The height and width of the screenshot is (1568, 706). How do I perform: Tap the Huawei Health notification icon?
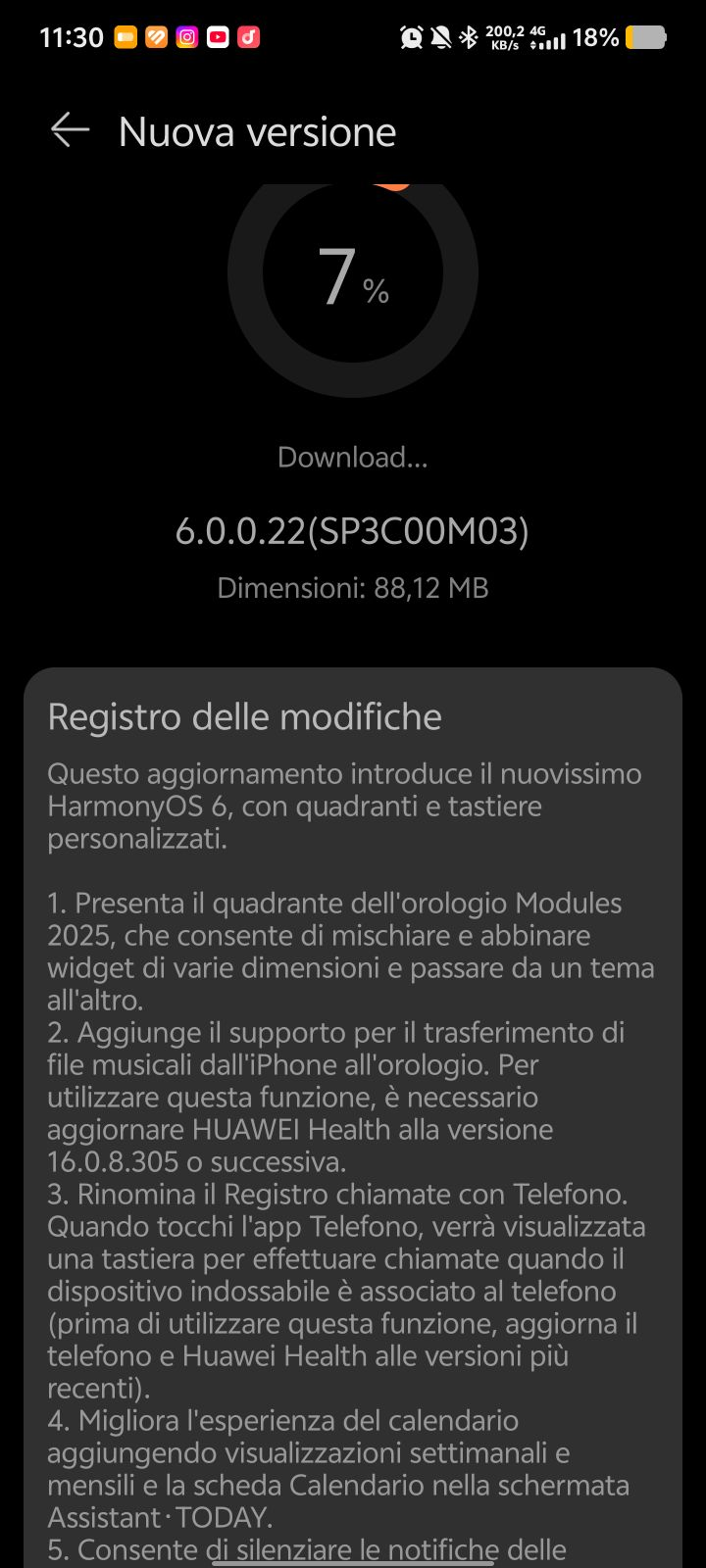154,37
